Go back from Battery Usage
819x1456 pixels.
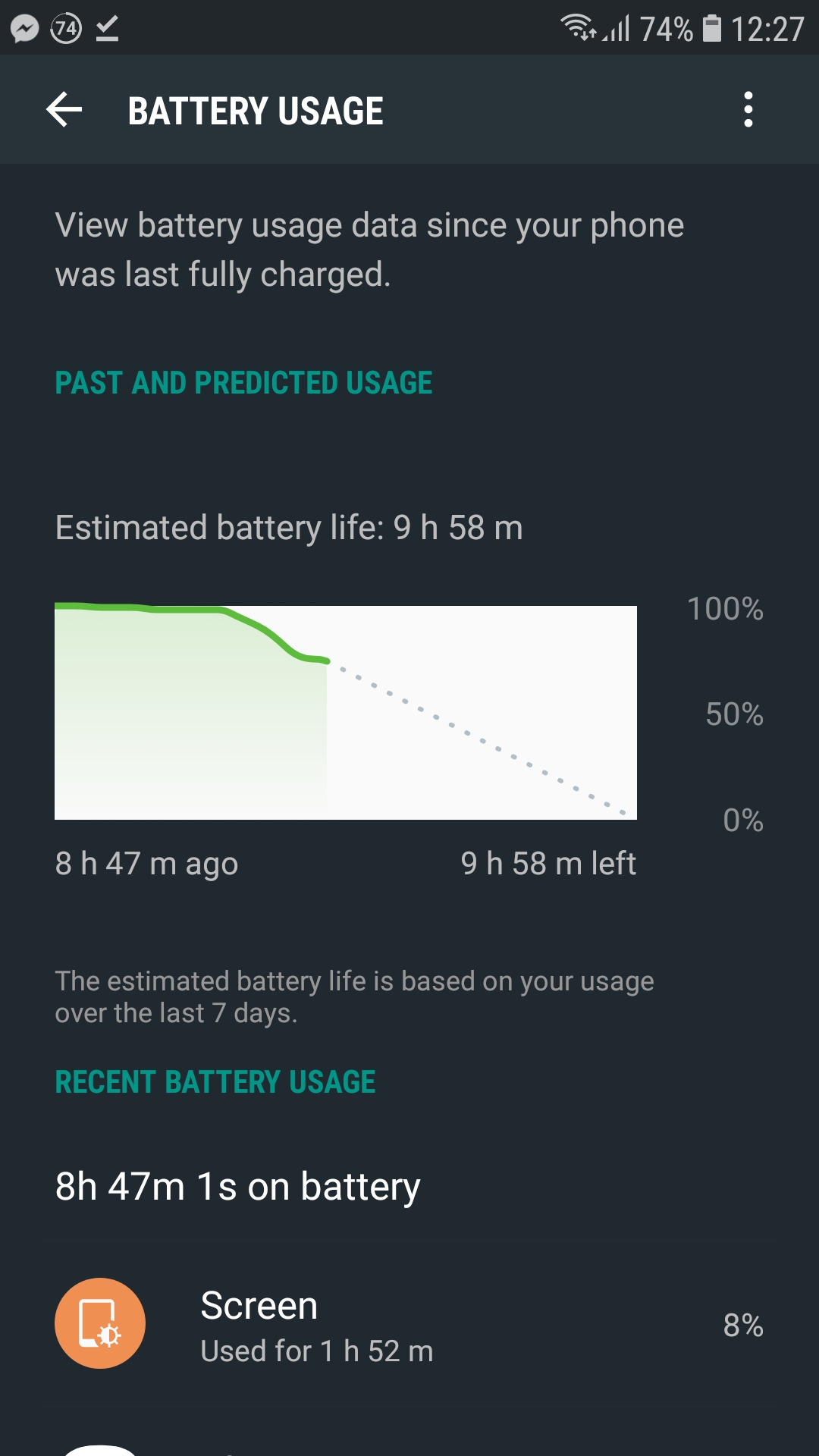click(64, 110)
